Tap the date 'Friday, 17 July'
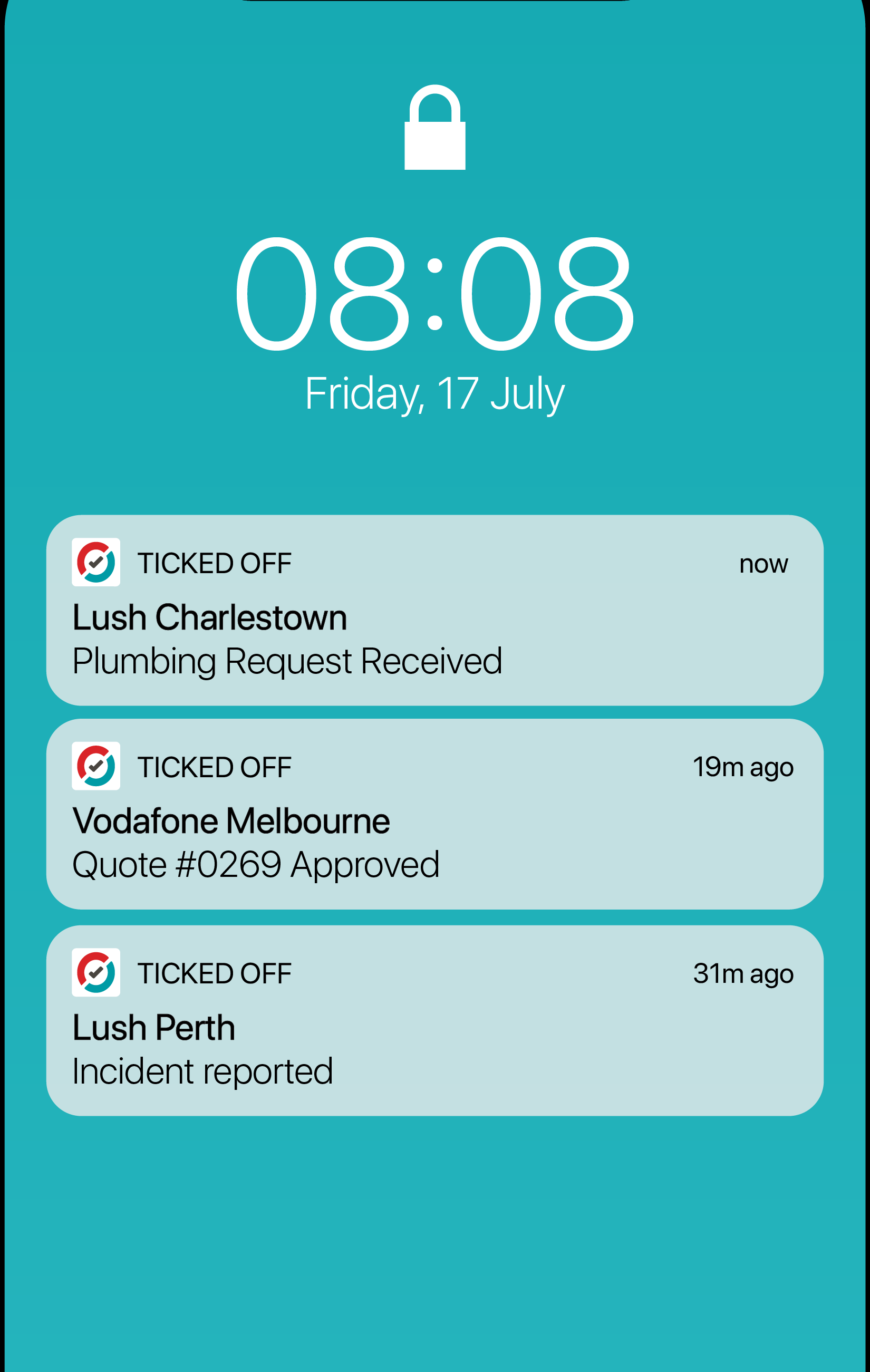Screen dimensions: 870x1372 (x=434, y=394)
